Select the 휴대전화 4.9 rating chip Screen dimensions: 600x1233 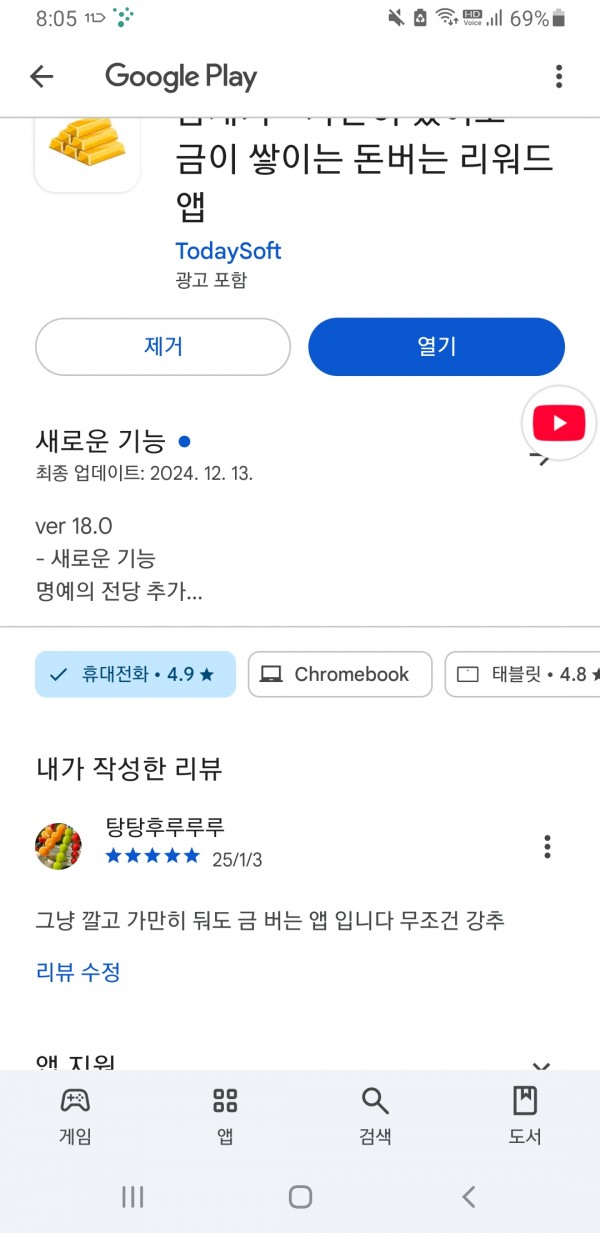[135, 674]
